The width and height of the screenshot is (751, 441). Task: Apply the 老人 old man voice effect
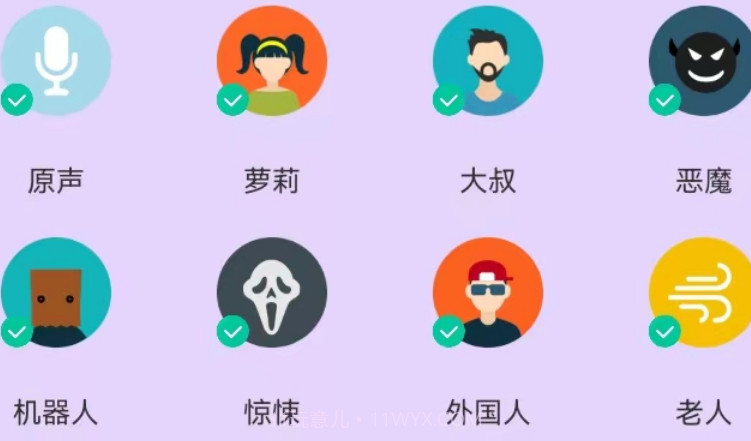[703, 292]
